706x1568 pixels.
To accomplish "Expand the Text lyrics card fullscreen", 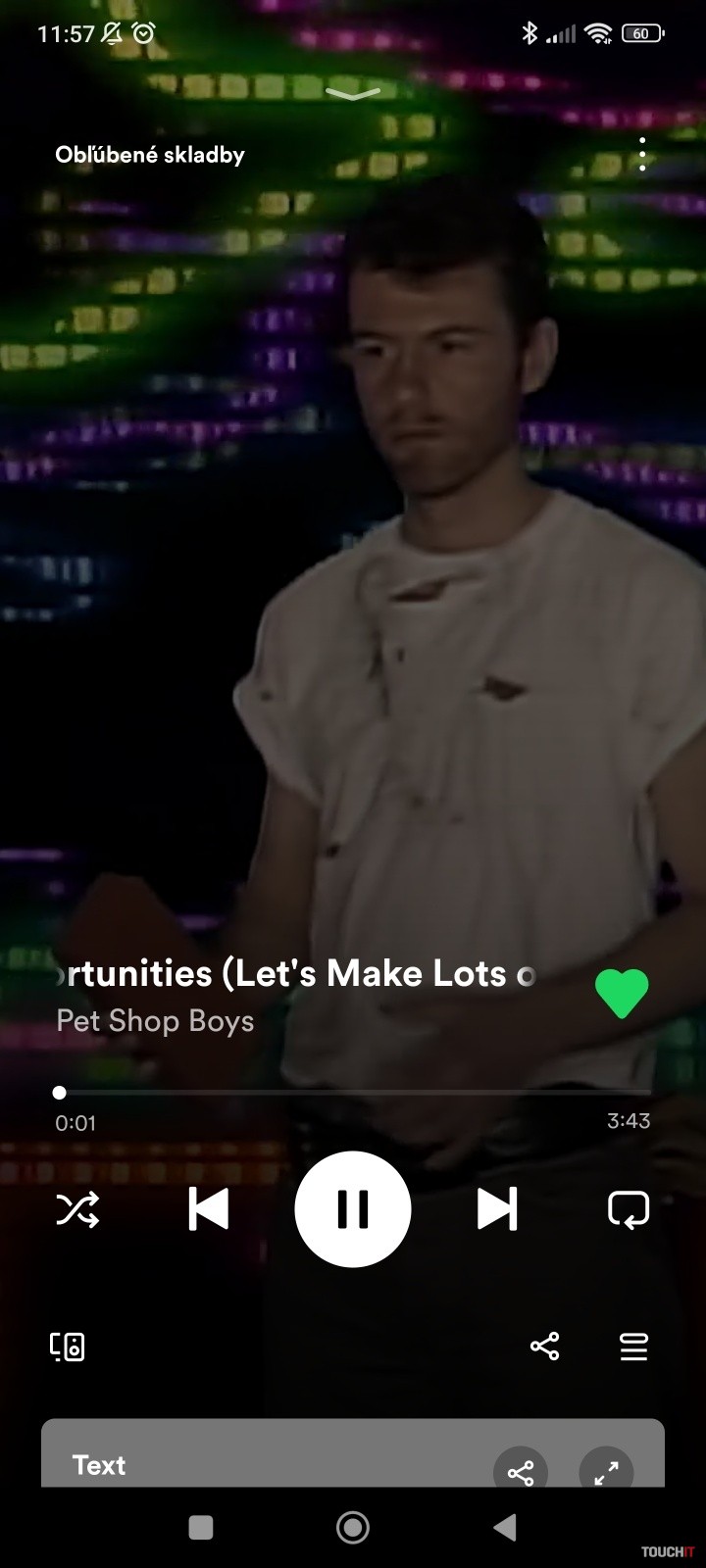I will point(606,1470).
